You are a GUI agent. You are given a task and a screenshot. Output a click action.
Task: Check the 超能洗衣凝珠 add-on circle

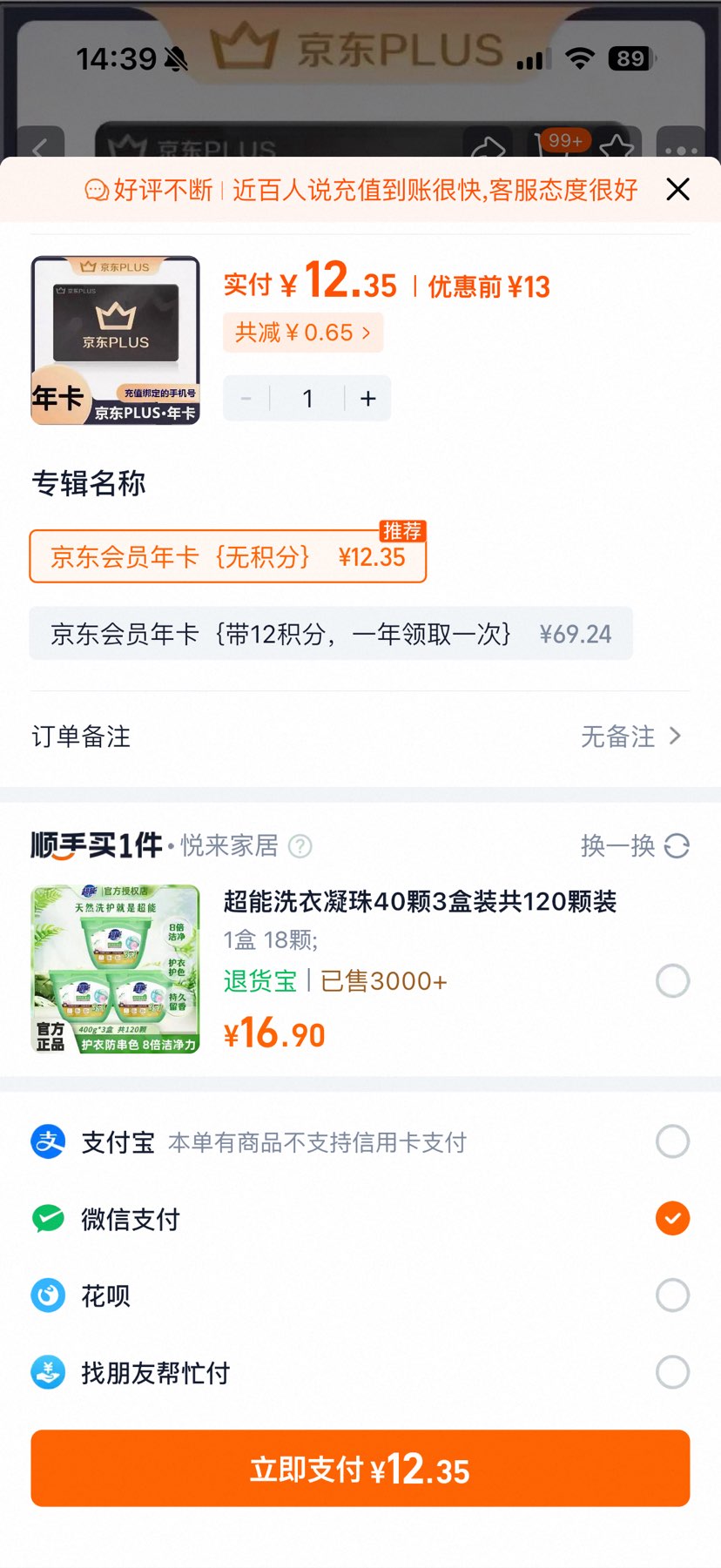pyautogui.click(x=670, y=981)
